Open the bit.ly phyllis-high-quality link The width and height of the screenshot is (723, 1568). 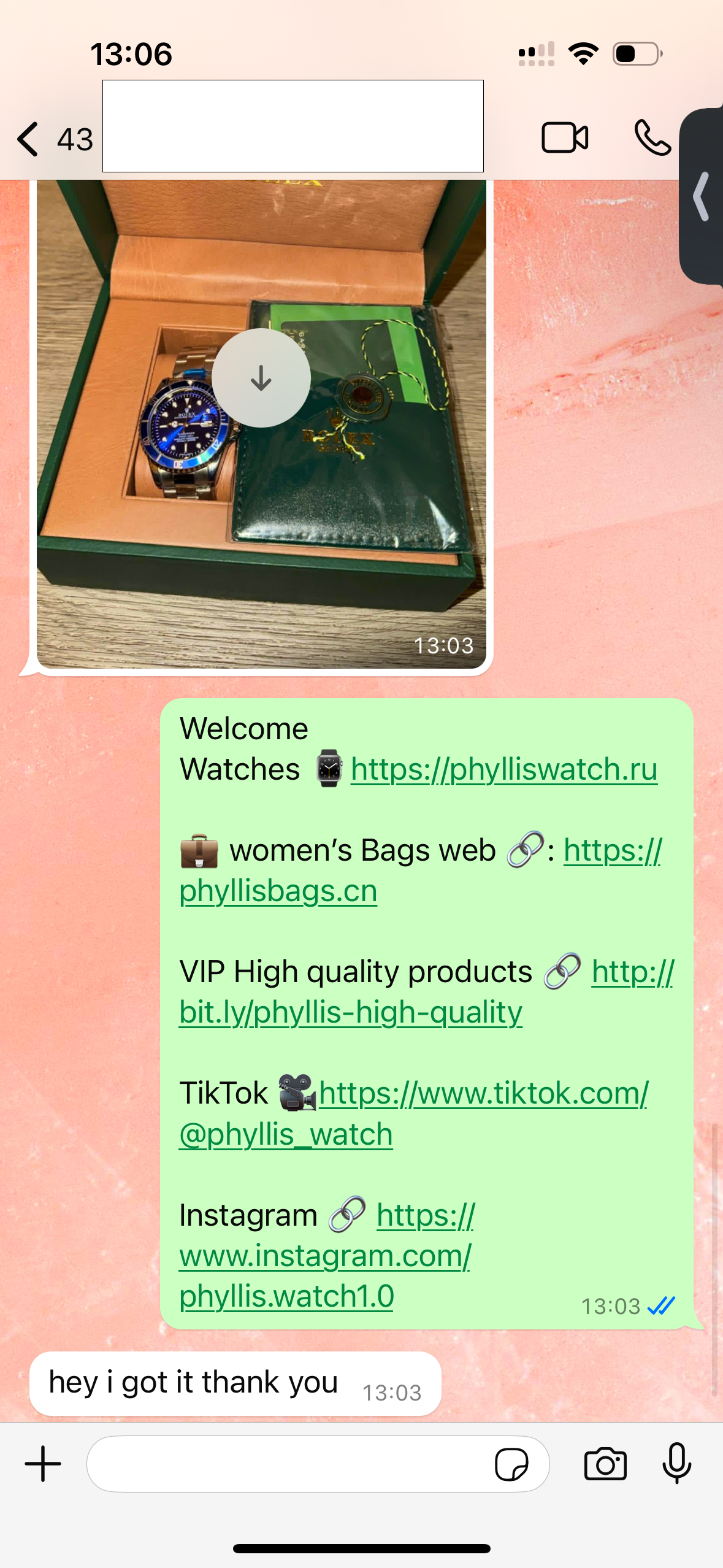350,1012
